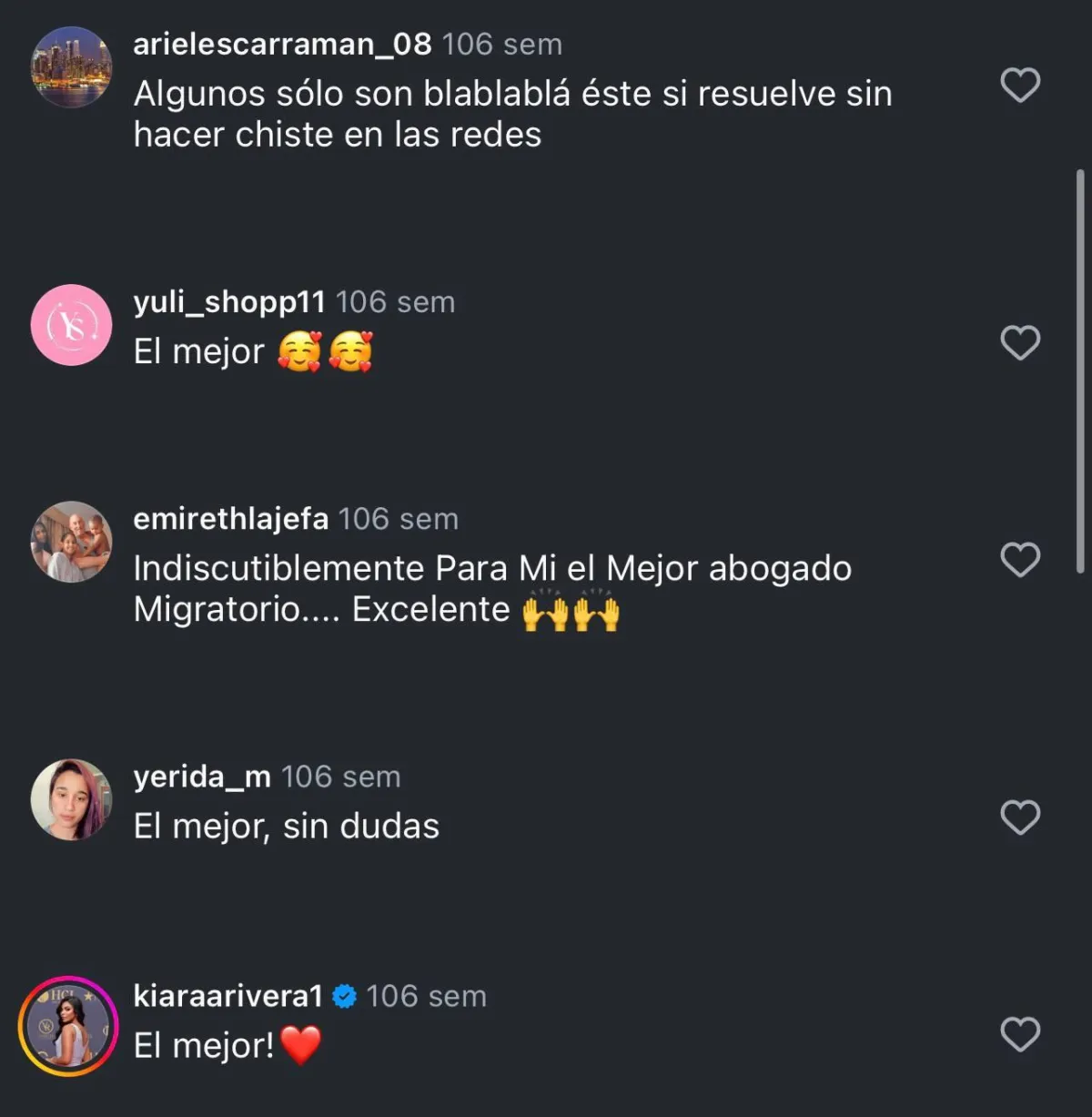The width and height of the screenshot is (1092, 1117).
Task: Open username arielescarraman_08
Action: click(x=282, y=44)
